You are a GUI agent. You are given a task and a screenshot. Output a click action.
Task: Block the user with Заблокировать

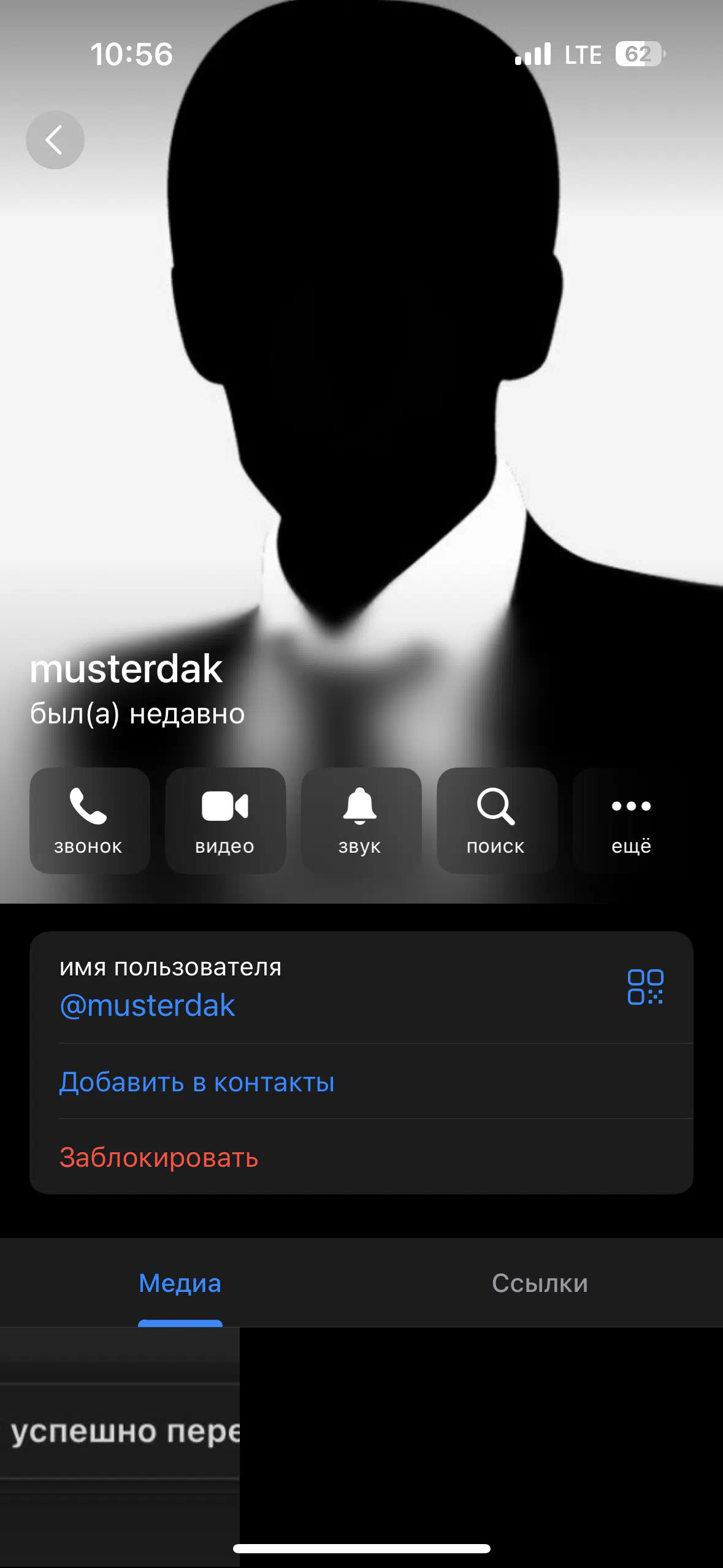tap(159, 1158)
